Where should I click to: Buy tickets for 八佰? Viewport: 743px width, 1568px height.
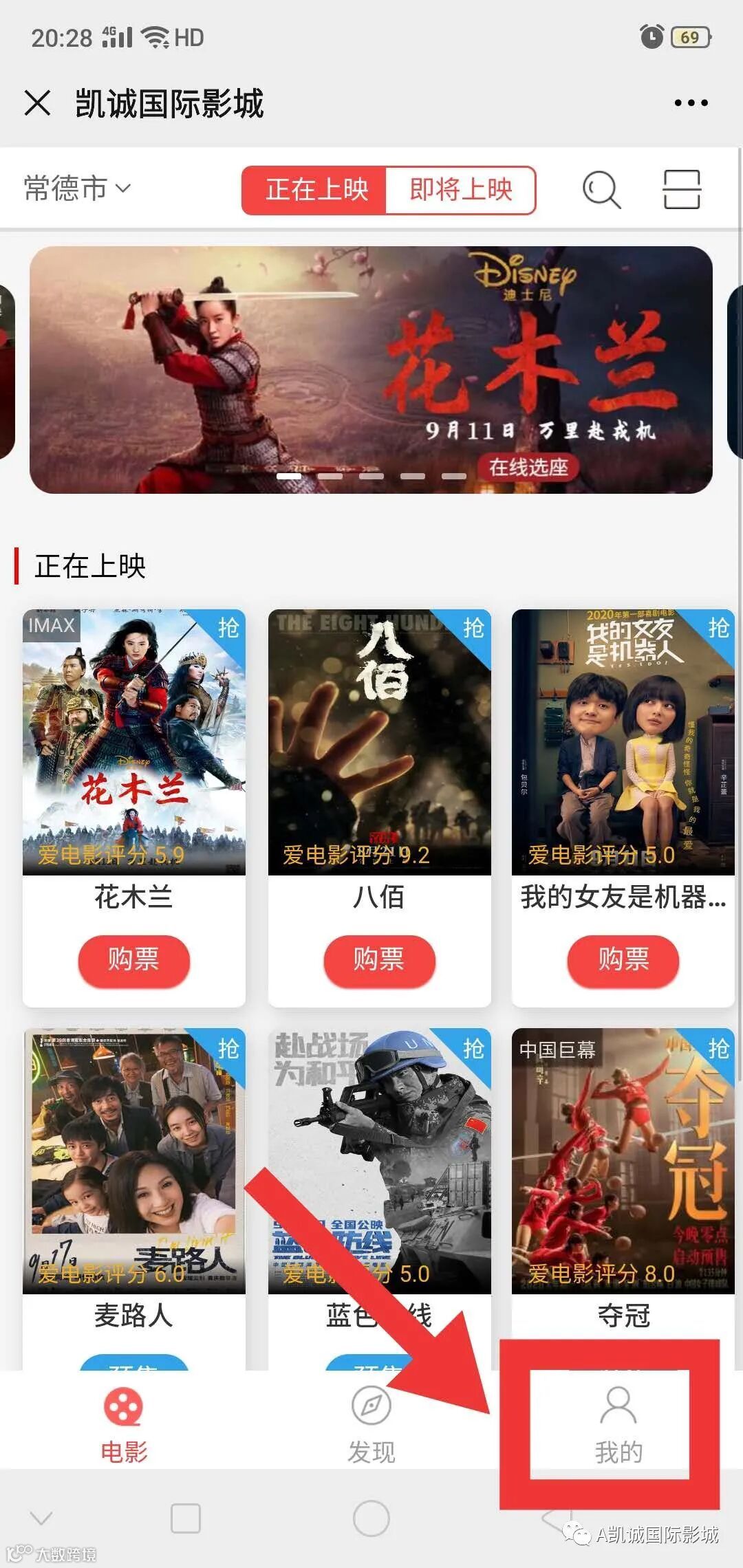click(379, 959)
